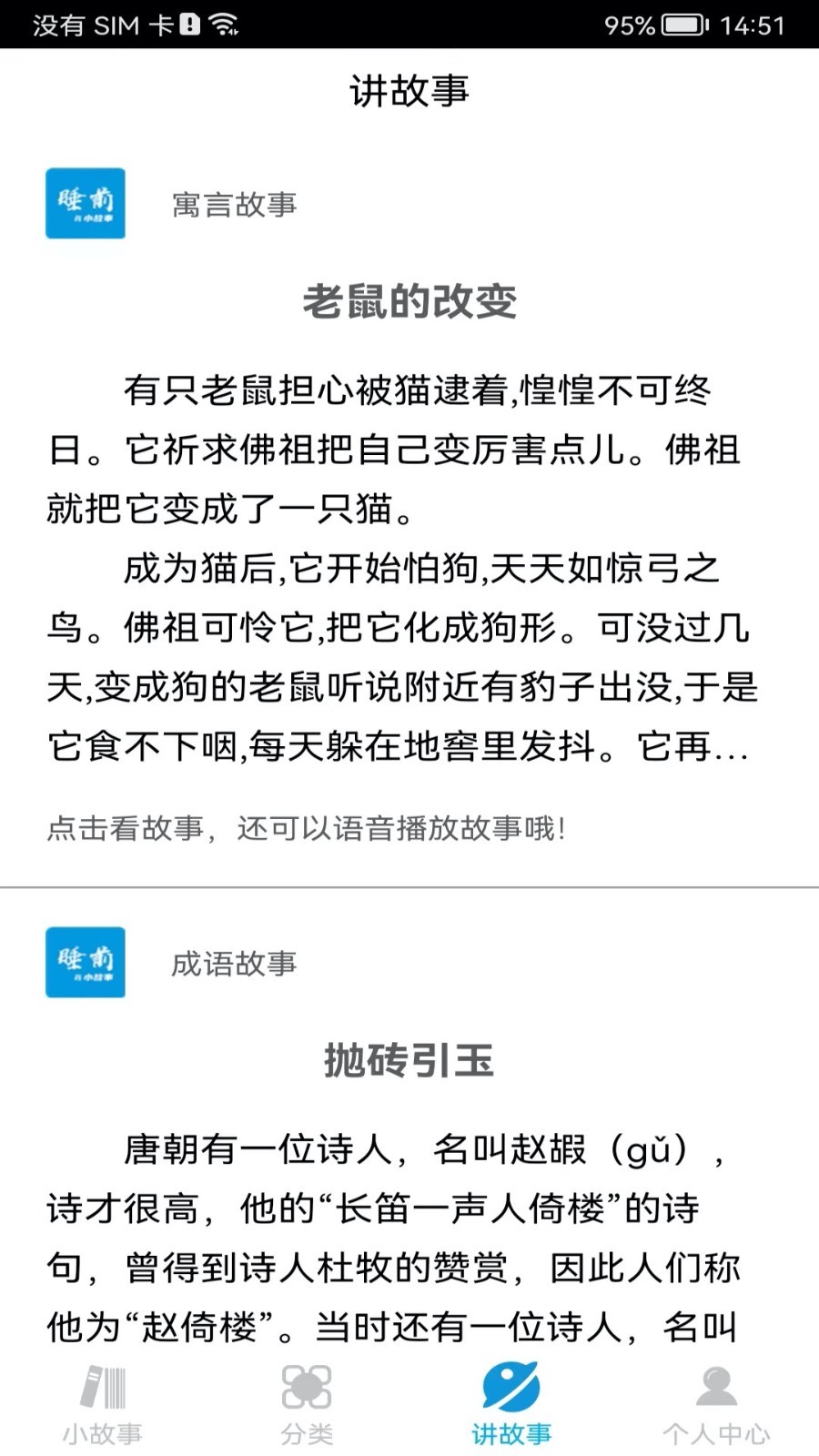Switch to the 分类 tab
This screenshot has height=1456, width=819.
point(307,1406)
